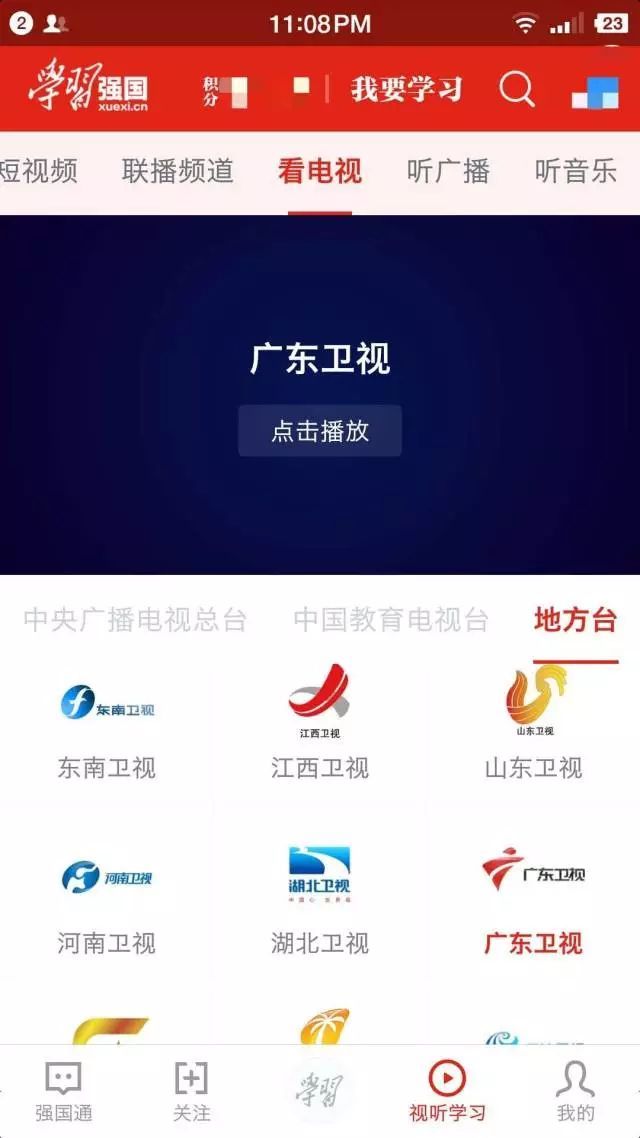
Task: Go to the 强国通 bottom tab
Action: pos(64,1092)
